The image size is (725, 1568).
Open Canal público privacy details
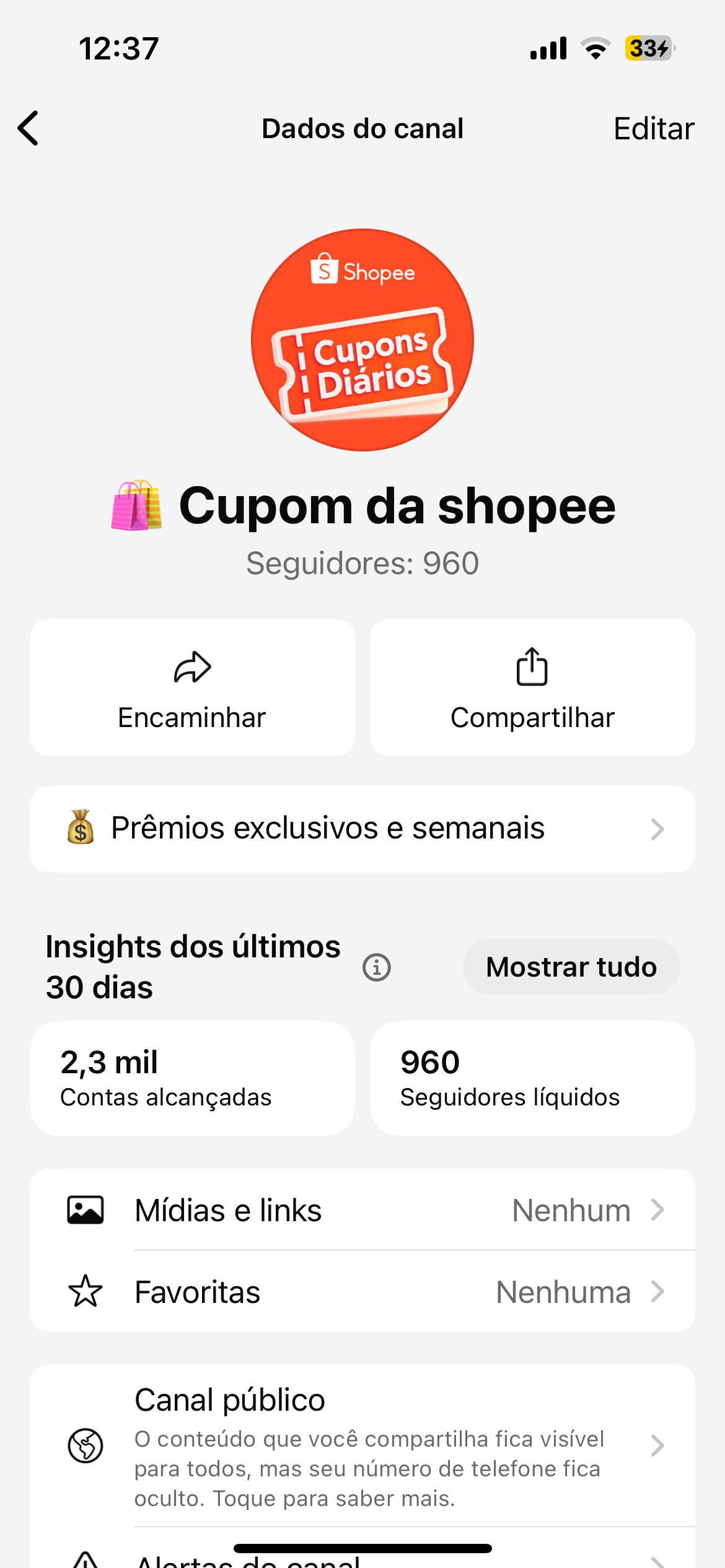click(x=362, y=1447)
